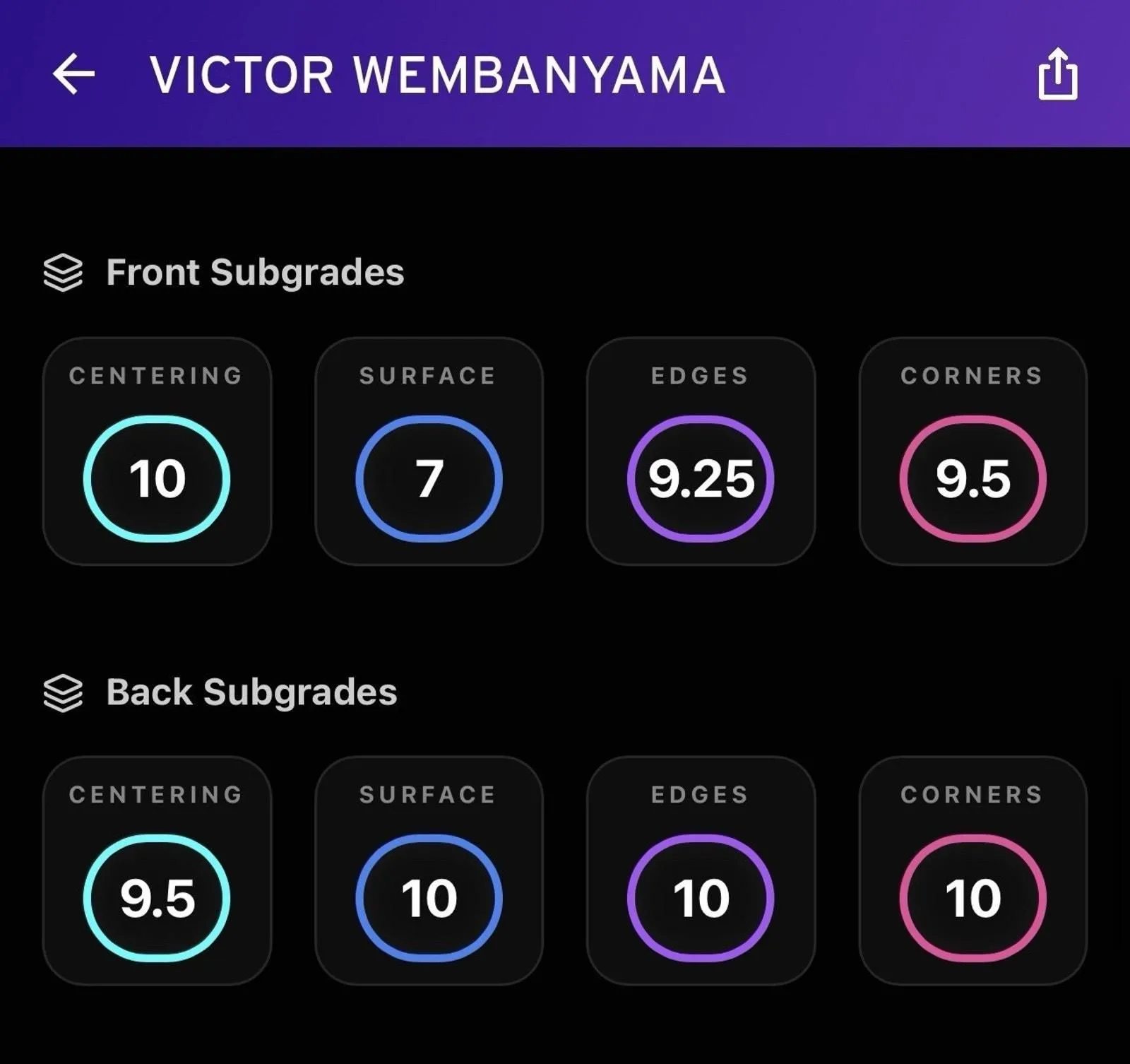
Task: Open the front Surface subgrade card
Action: pos(429,451)
